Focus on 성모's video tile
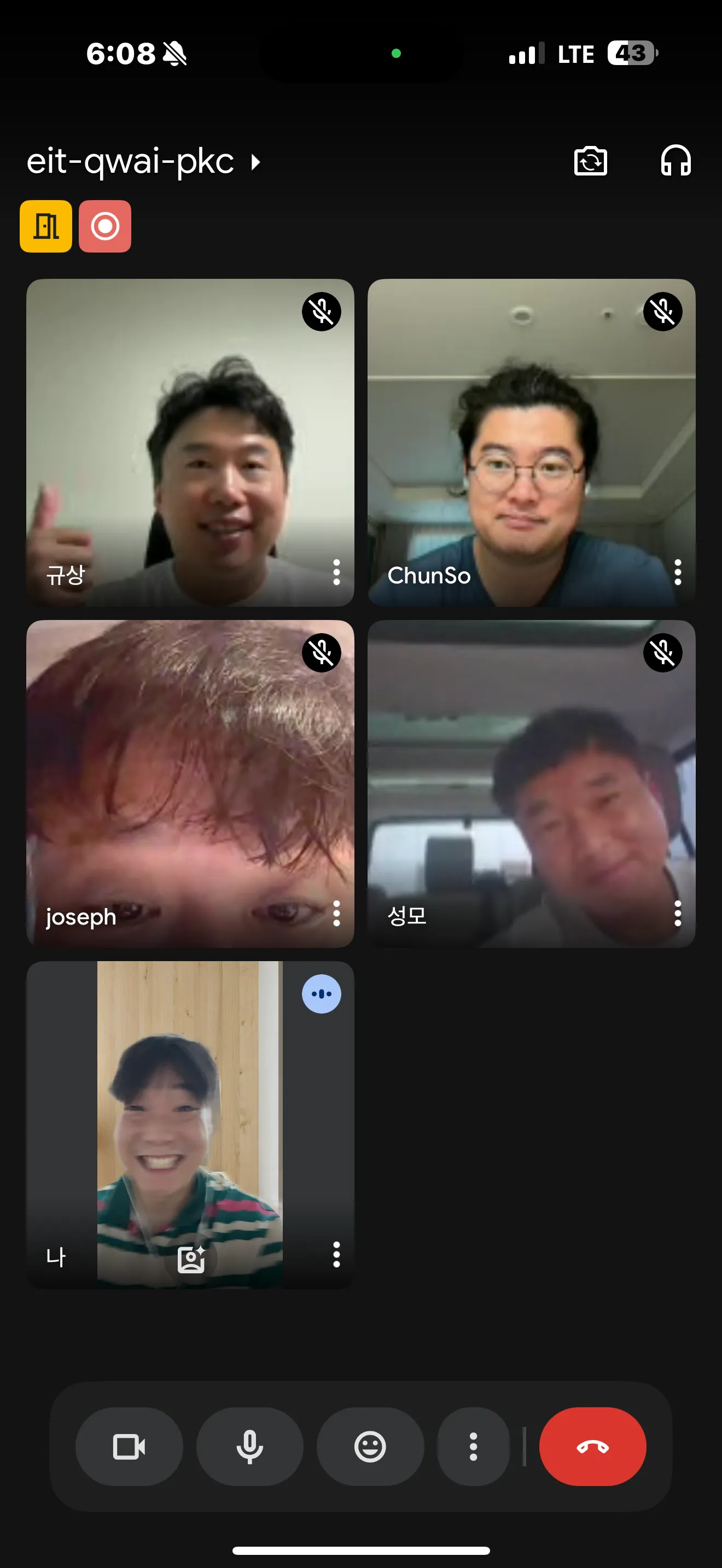Screen dimensions: 722x1568 coord(531,783)
